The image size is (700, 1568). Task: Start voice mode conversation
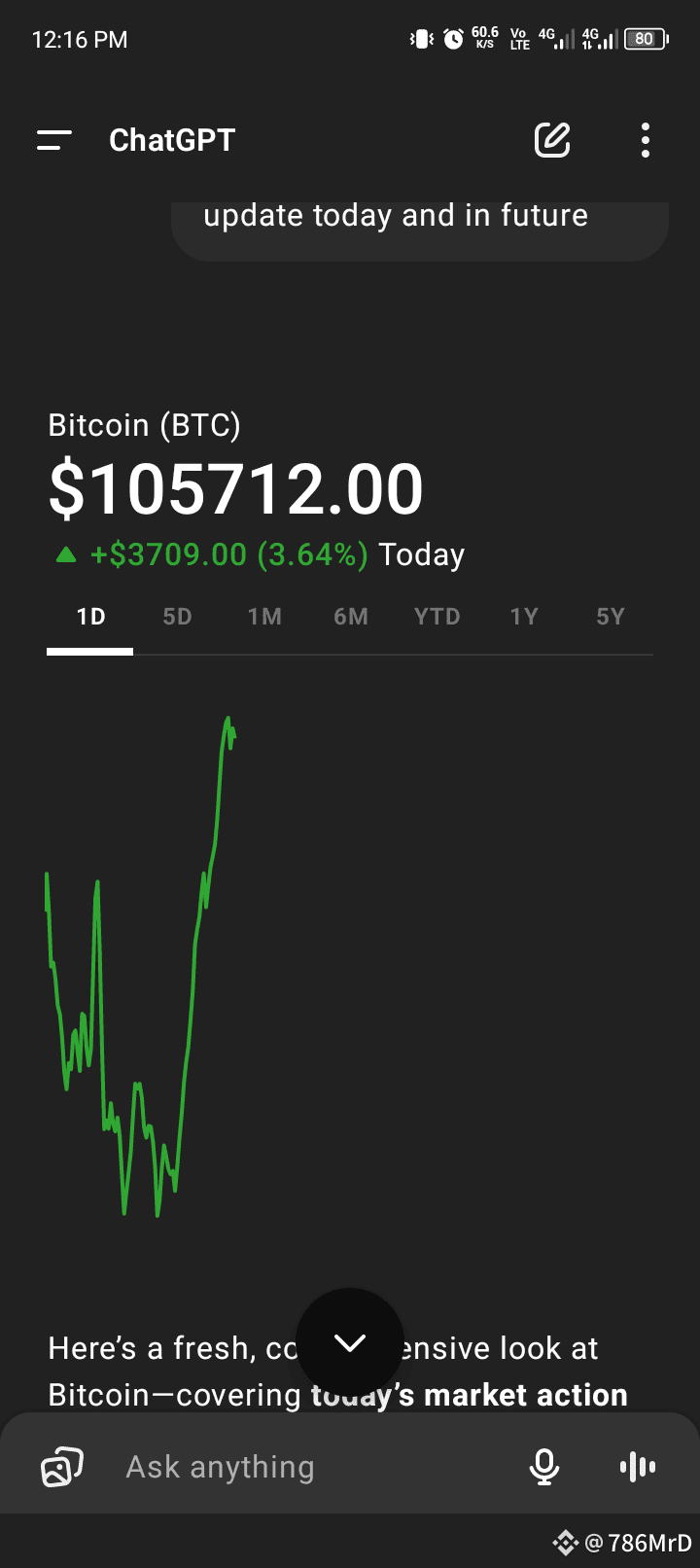click(638, 1467)
